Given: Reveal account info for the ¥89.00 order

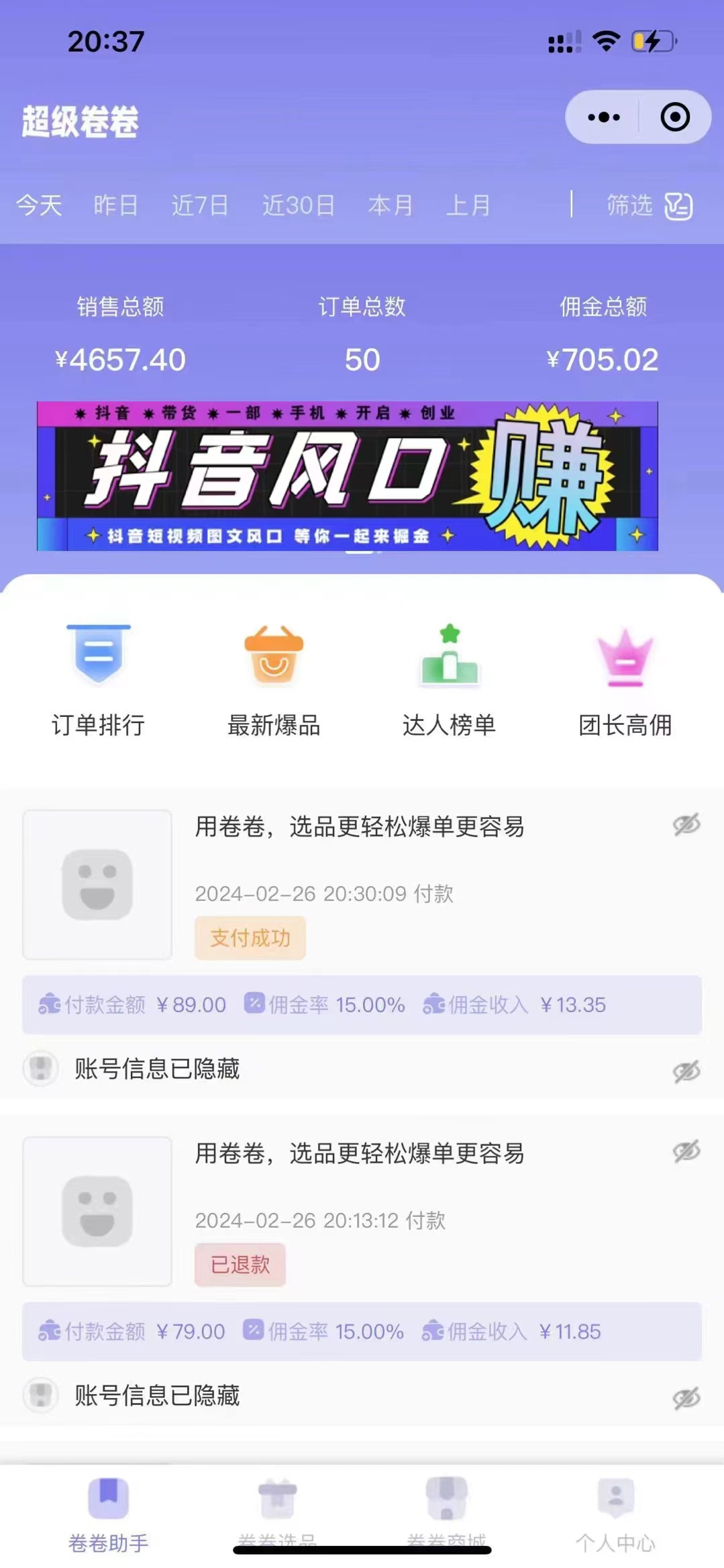Looking at the screenshot, I should click(x=686, y=1071).
